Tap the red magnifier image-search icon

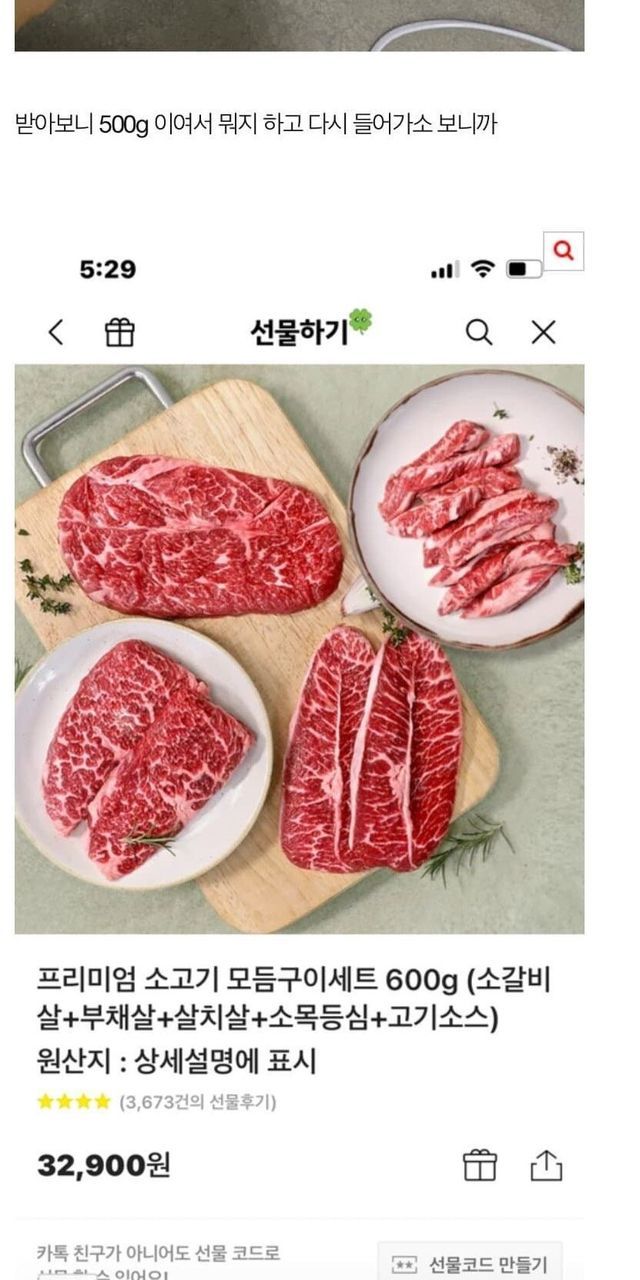(x=563, y=250)
